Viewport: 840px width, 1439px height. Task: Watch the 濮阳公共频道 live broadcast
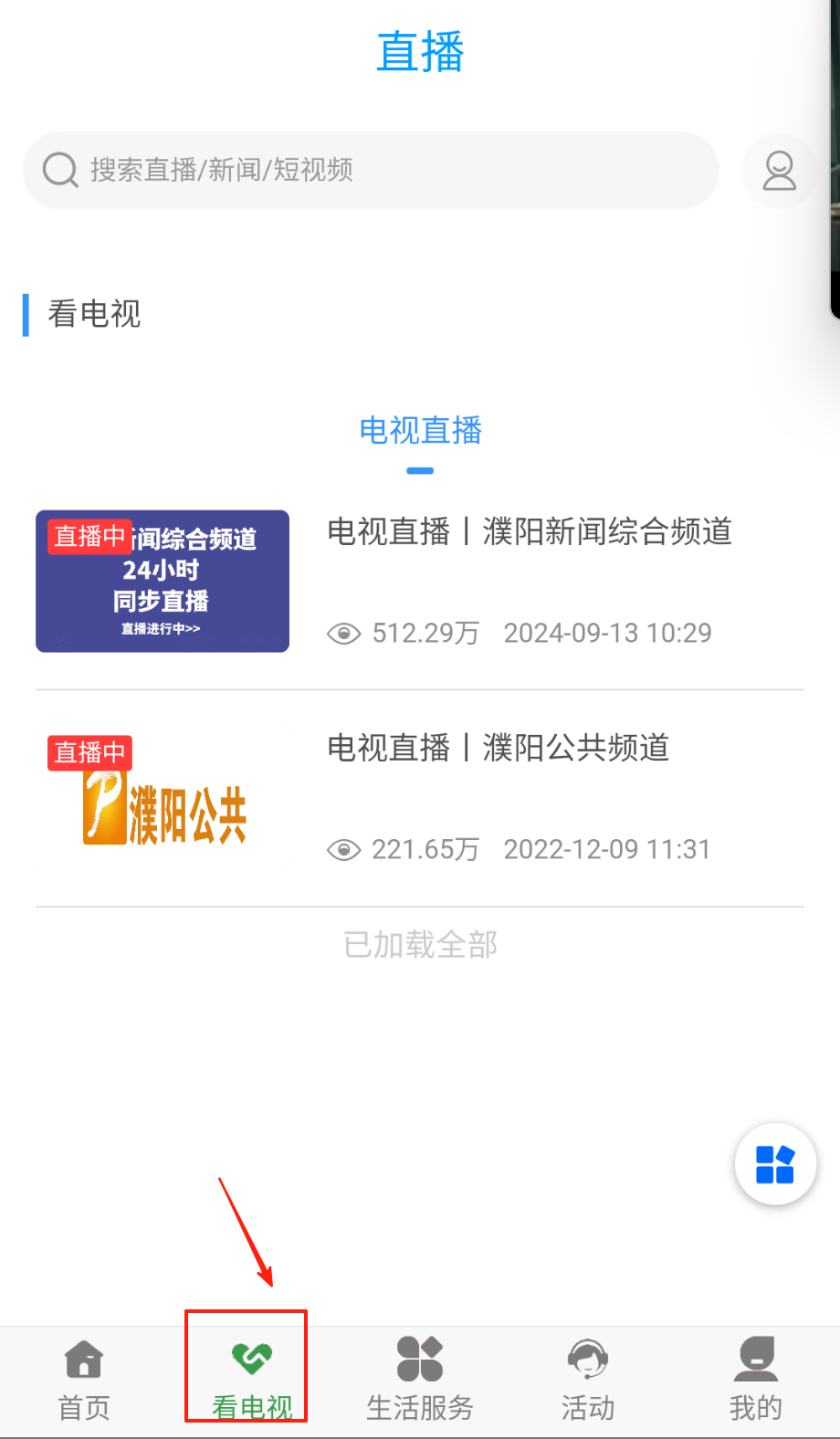click(x=499, y=749)
